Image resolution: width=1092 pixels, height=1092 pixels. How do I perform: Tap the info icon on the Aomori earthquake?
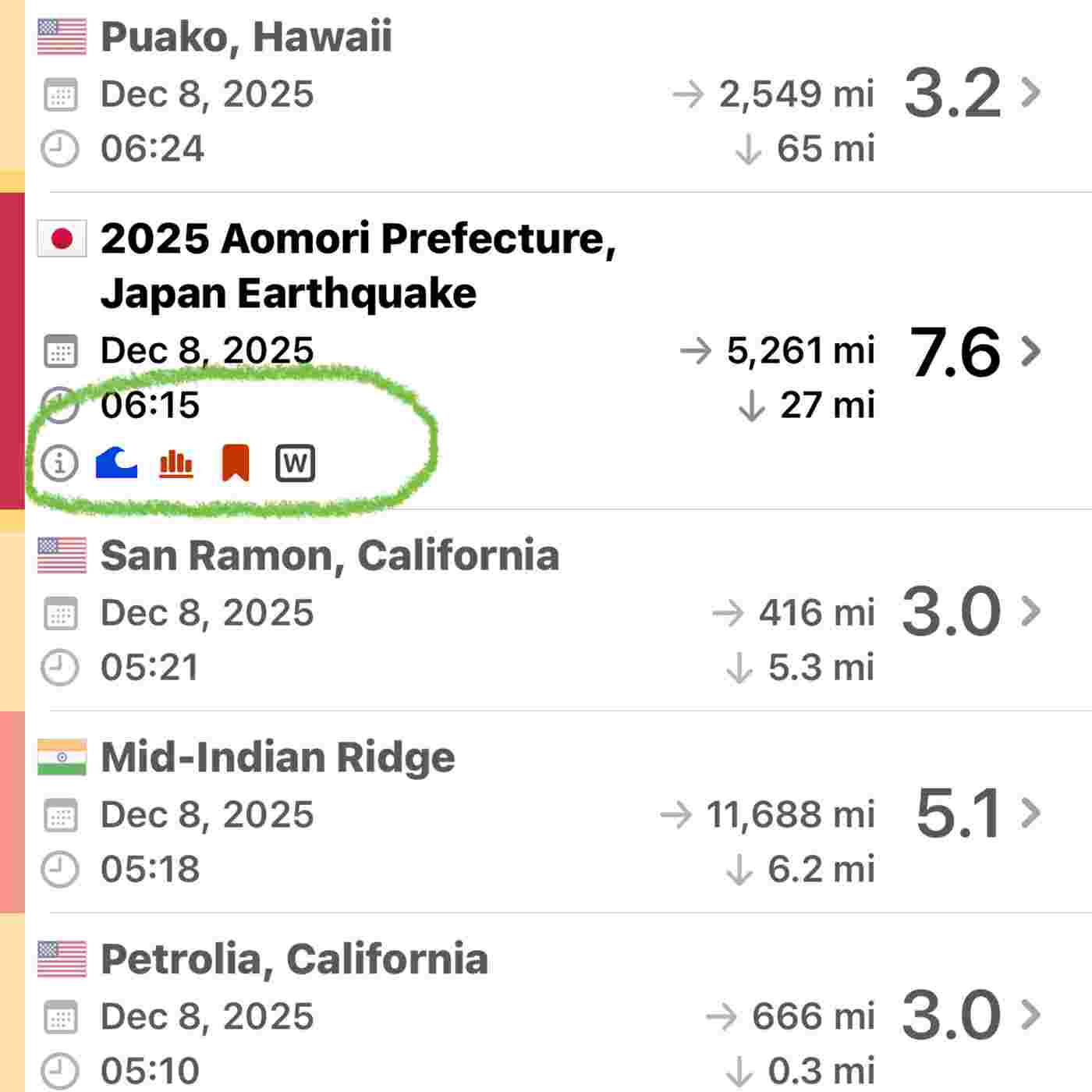60,463
